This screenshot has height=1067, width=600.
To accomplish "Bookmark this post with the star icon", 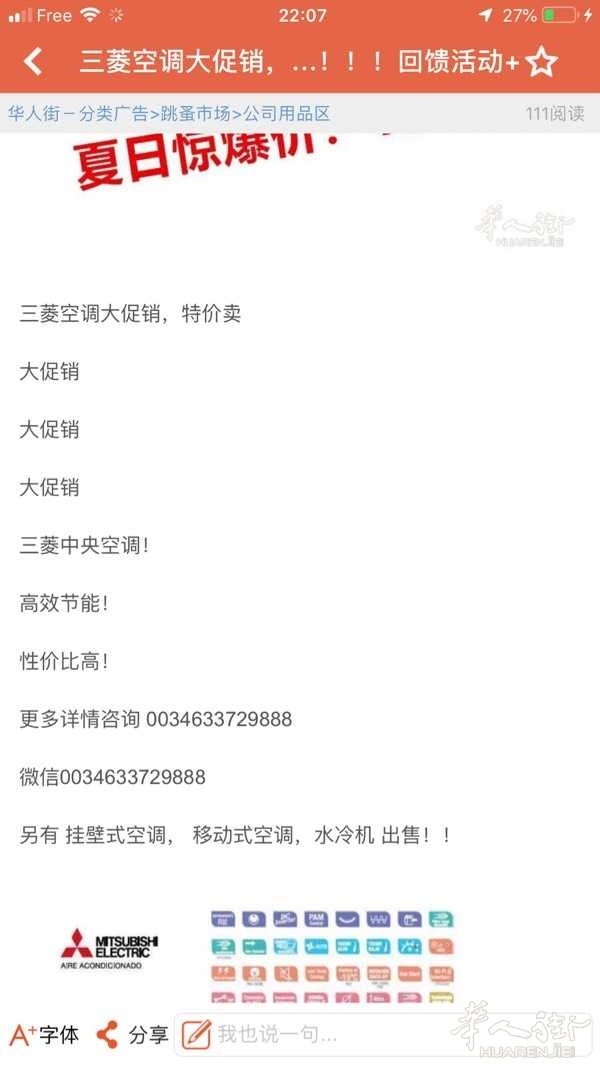I will coord(541,62).
